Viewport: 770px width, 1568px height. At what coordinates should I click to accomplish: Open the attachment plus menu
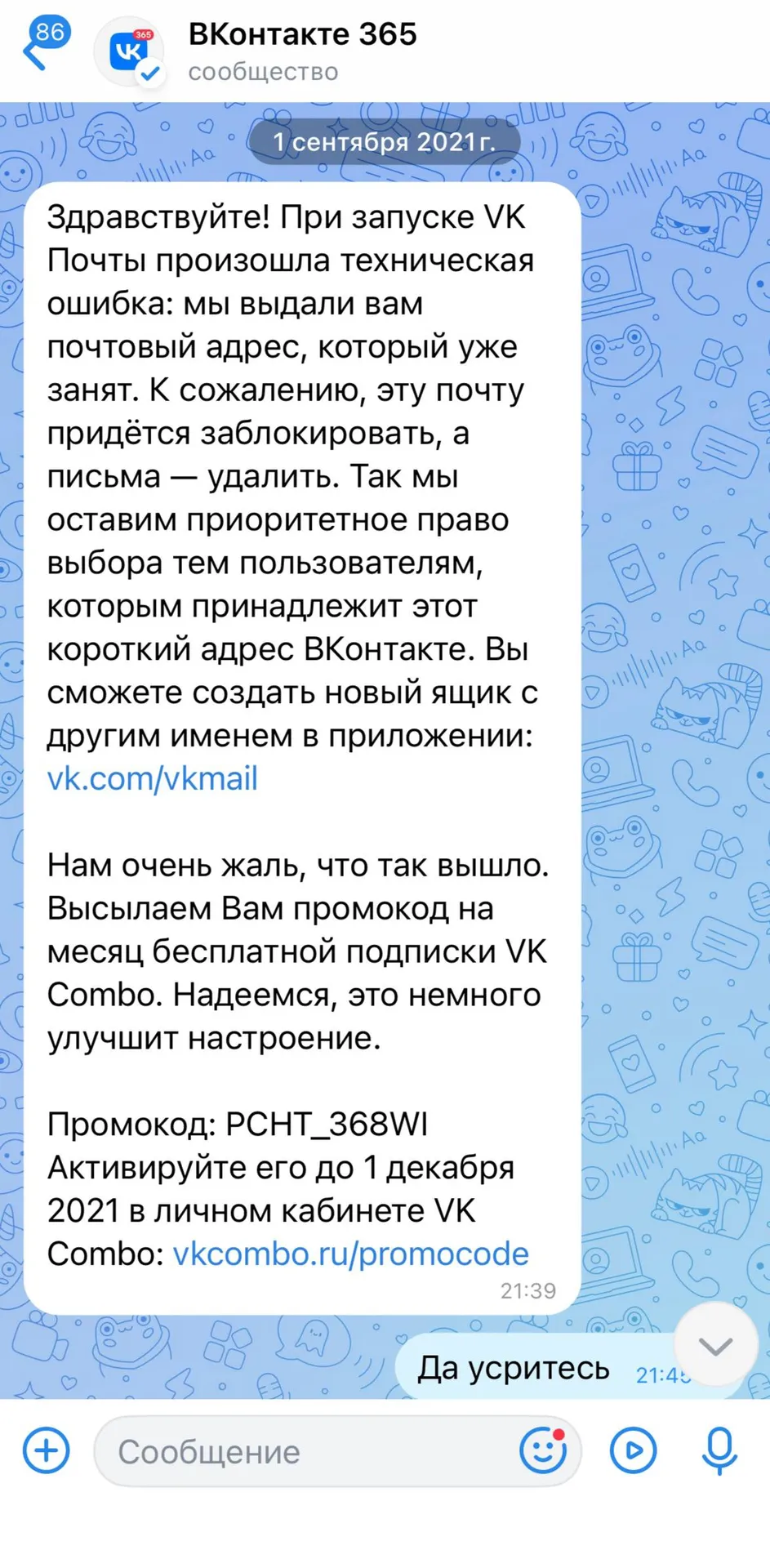[47, 1450]
